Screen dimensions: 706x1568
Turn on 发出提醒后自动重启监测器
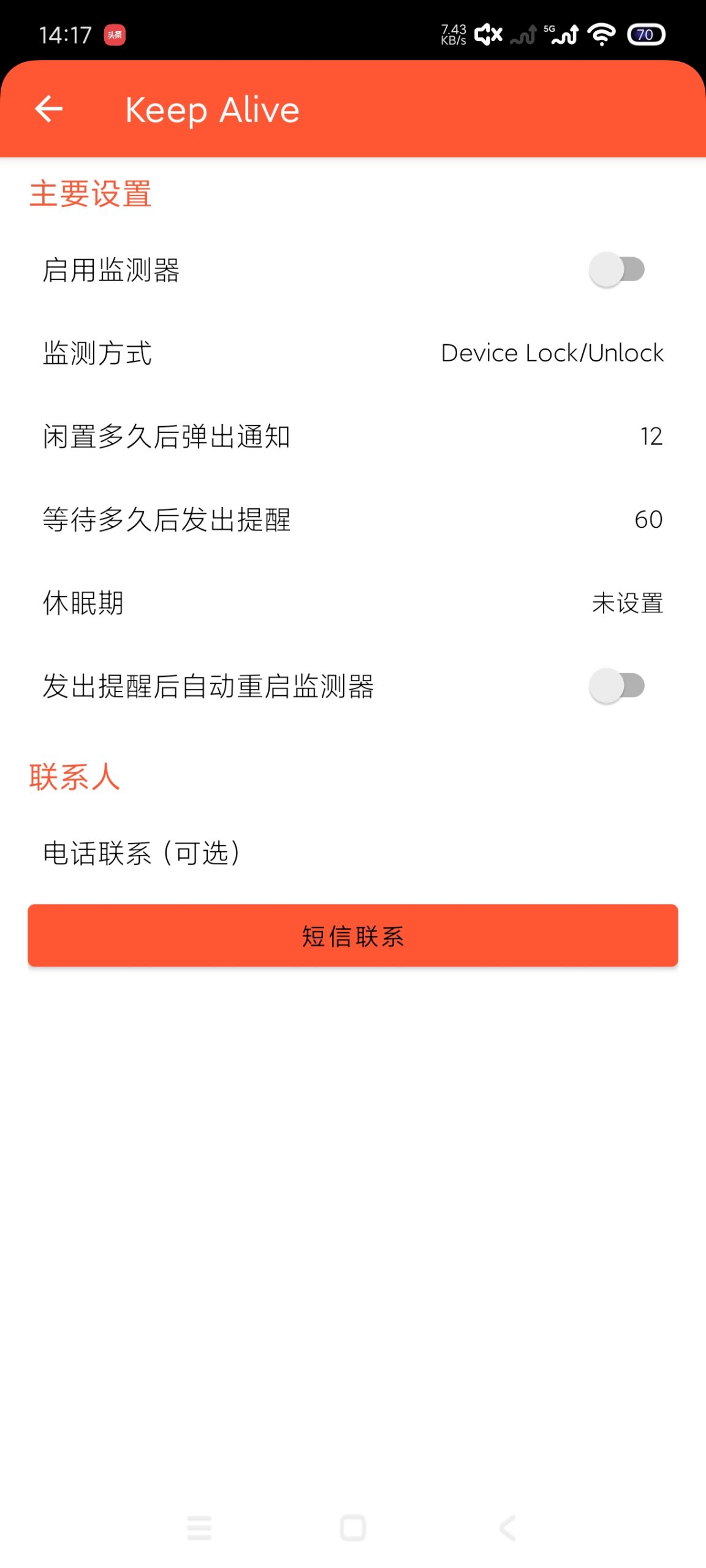(615, 687)
